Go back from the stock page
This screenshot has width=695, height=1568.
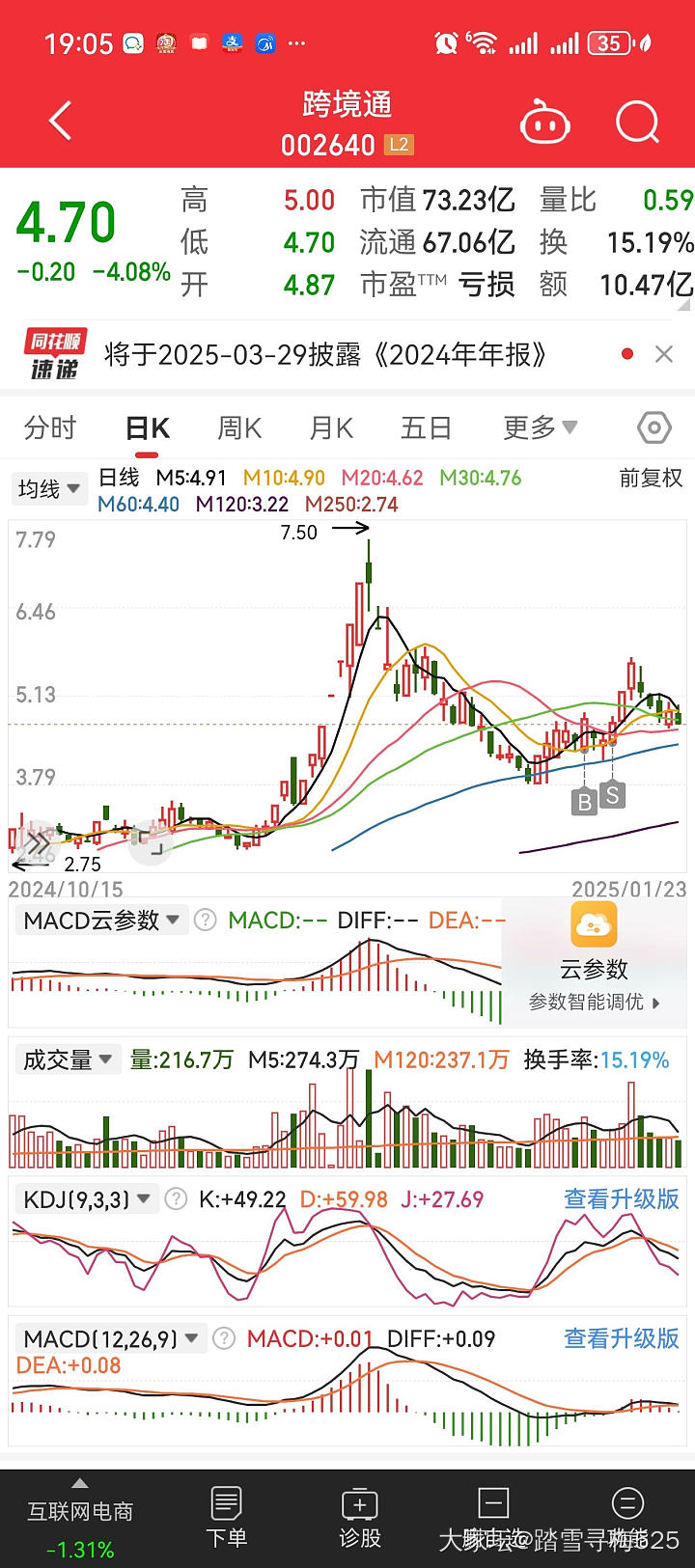coord(60,123)
